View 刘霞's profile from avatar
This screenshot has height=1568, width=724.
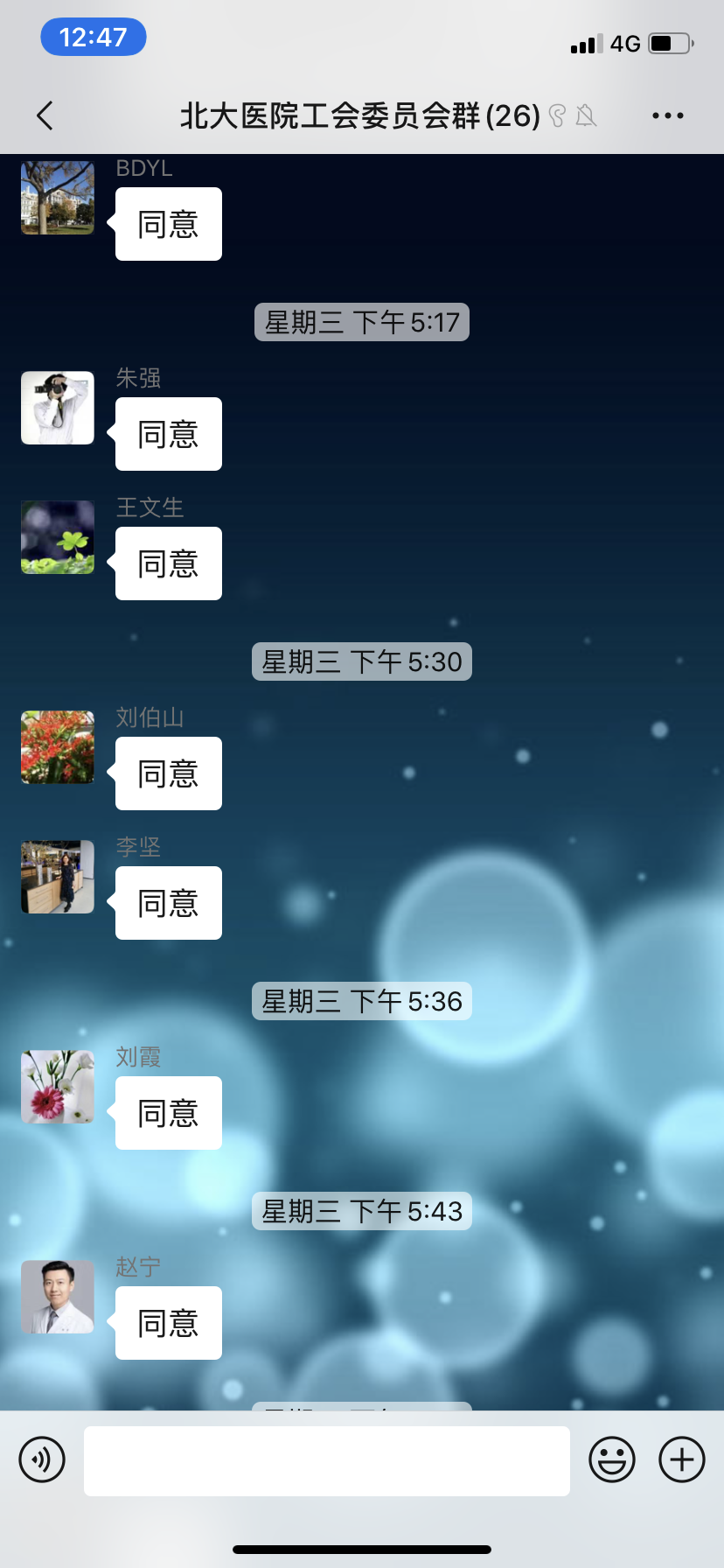(58, 1087)
